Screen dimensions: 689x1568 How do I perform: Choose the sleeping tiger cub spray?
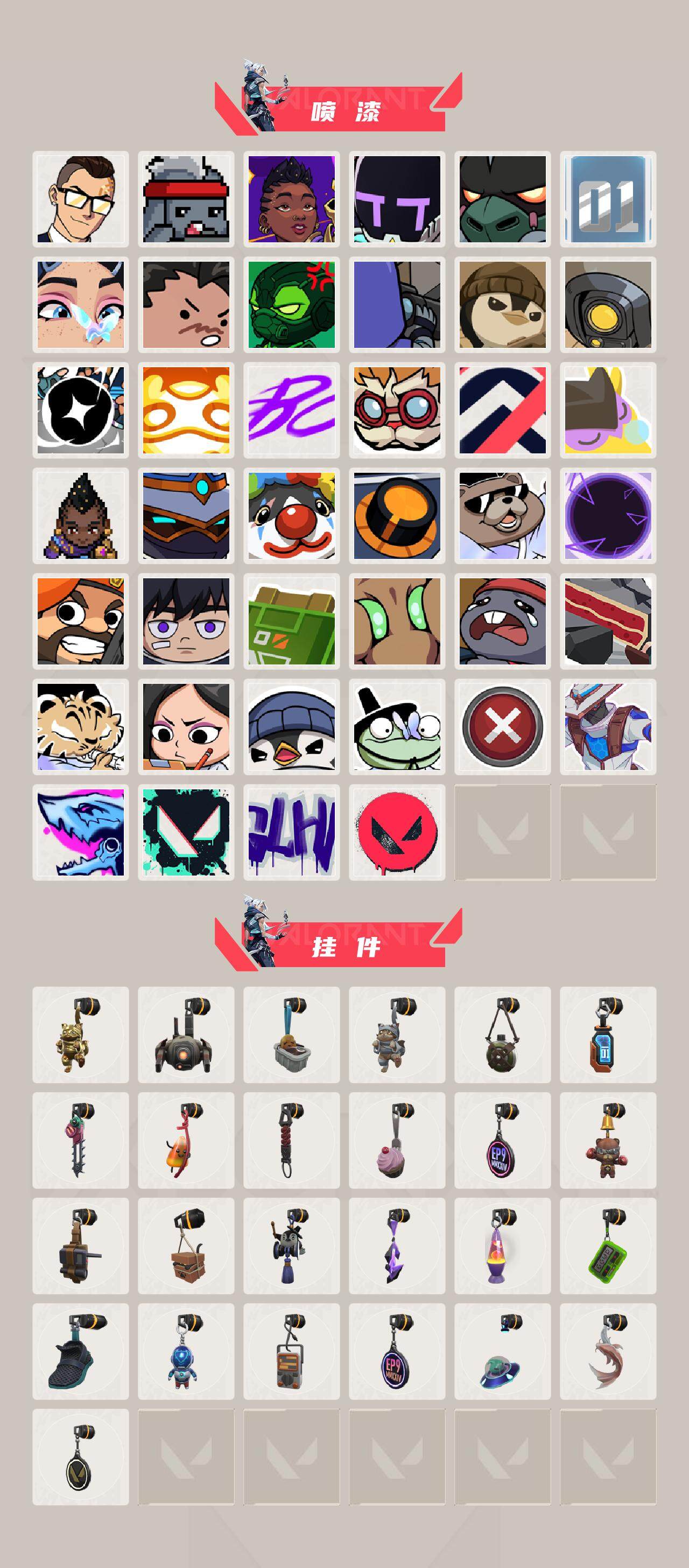coord(81,724)
